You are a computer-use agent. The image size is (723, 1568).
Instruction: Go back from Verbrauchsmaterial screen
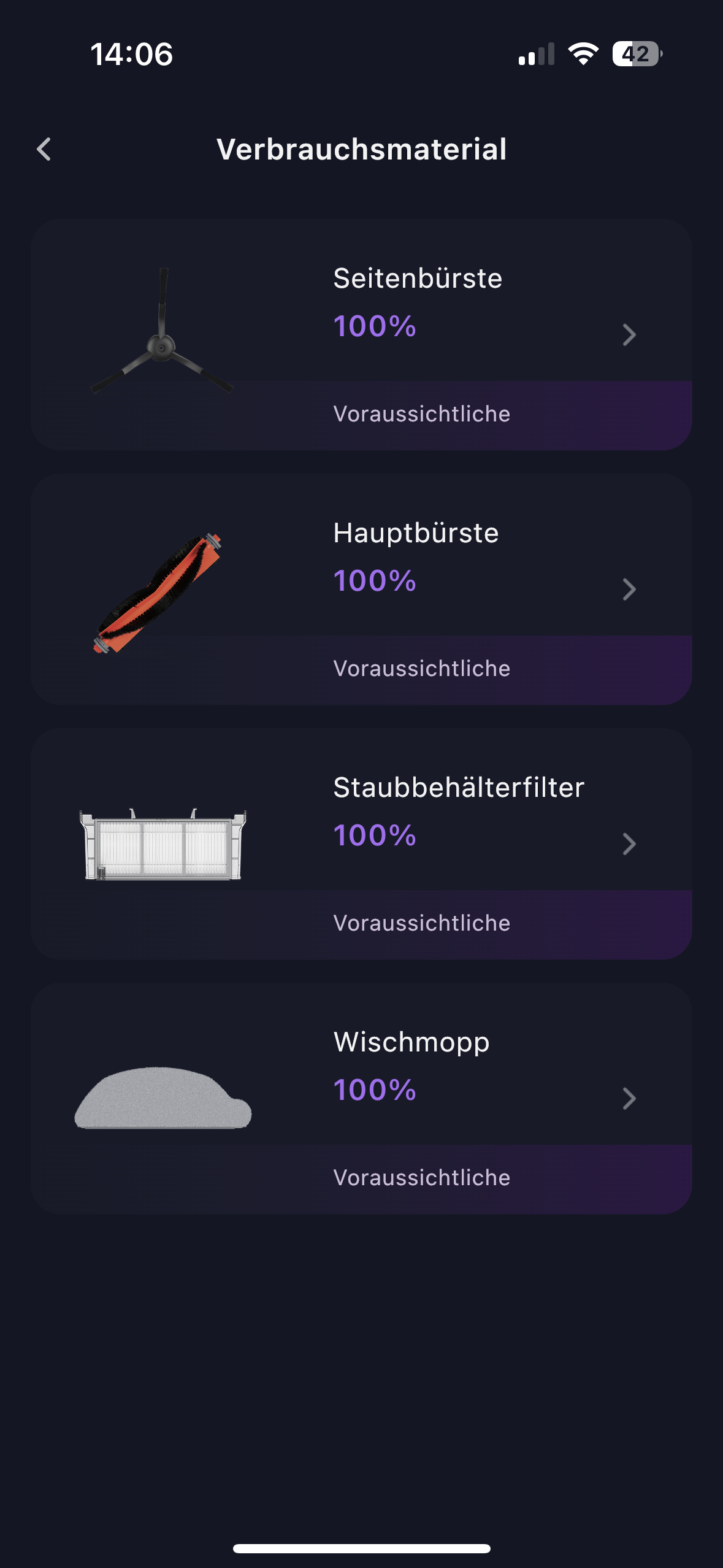(44, 149)
